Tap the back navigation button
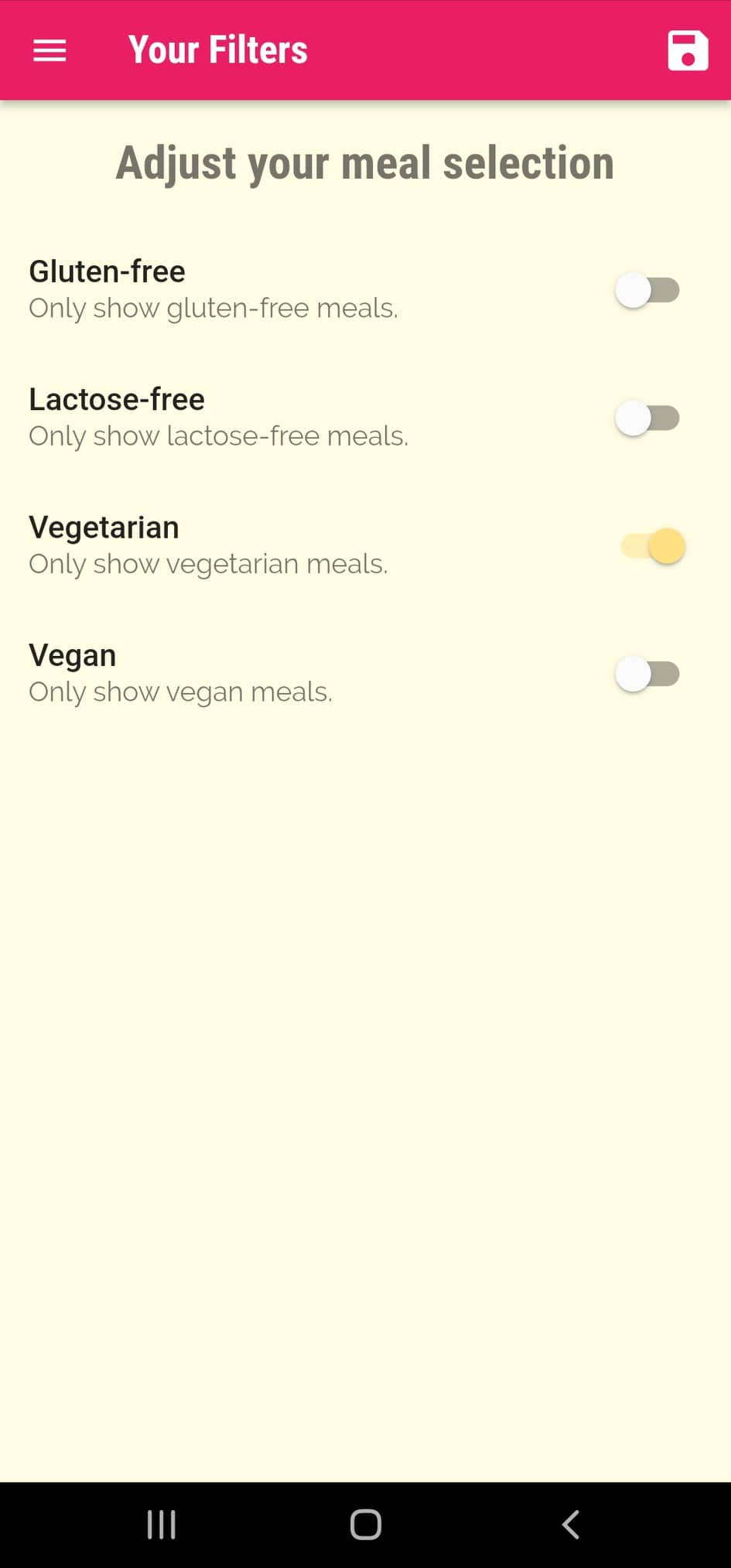Screen dimensions: 731x1568 click(x=571, y=1524)
